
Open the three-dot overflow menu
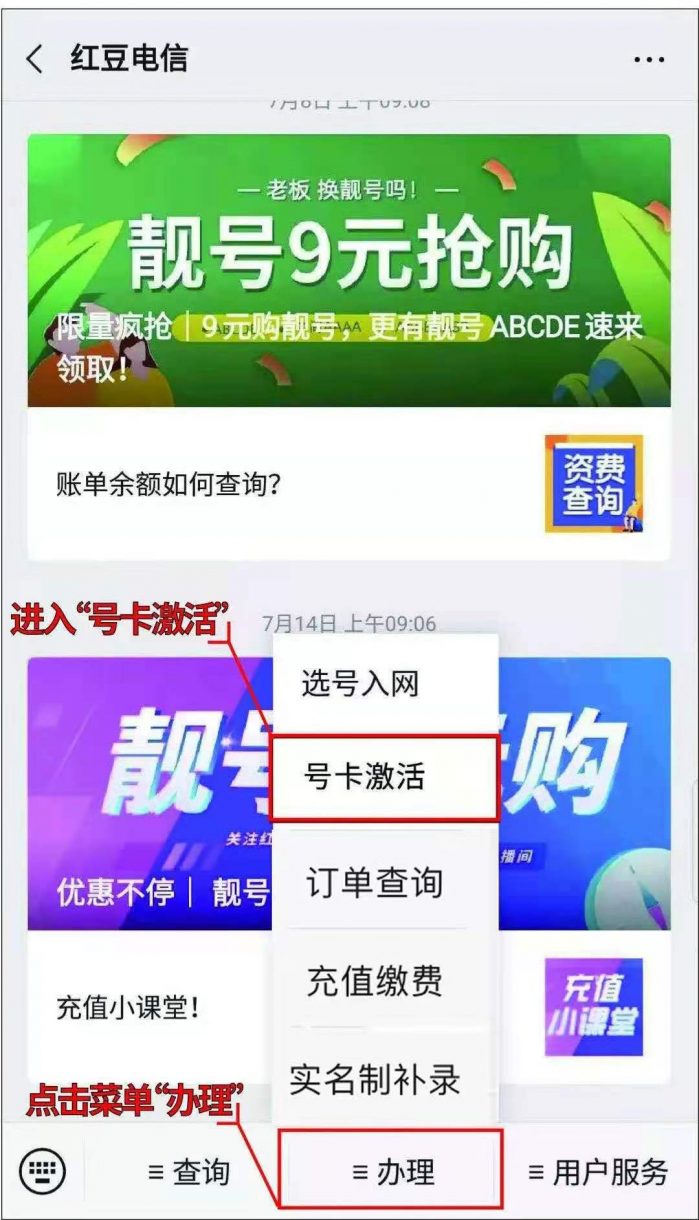tap(649, 60)
